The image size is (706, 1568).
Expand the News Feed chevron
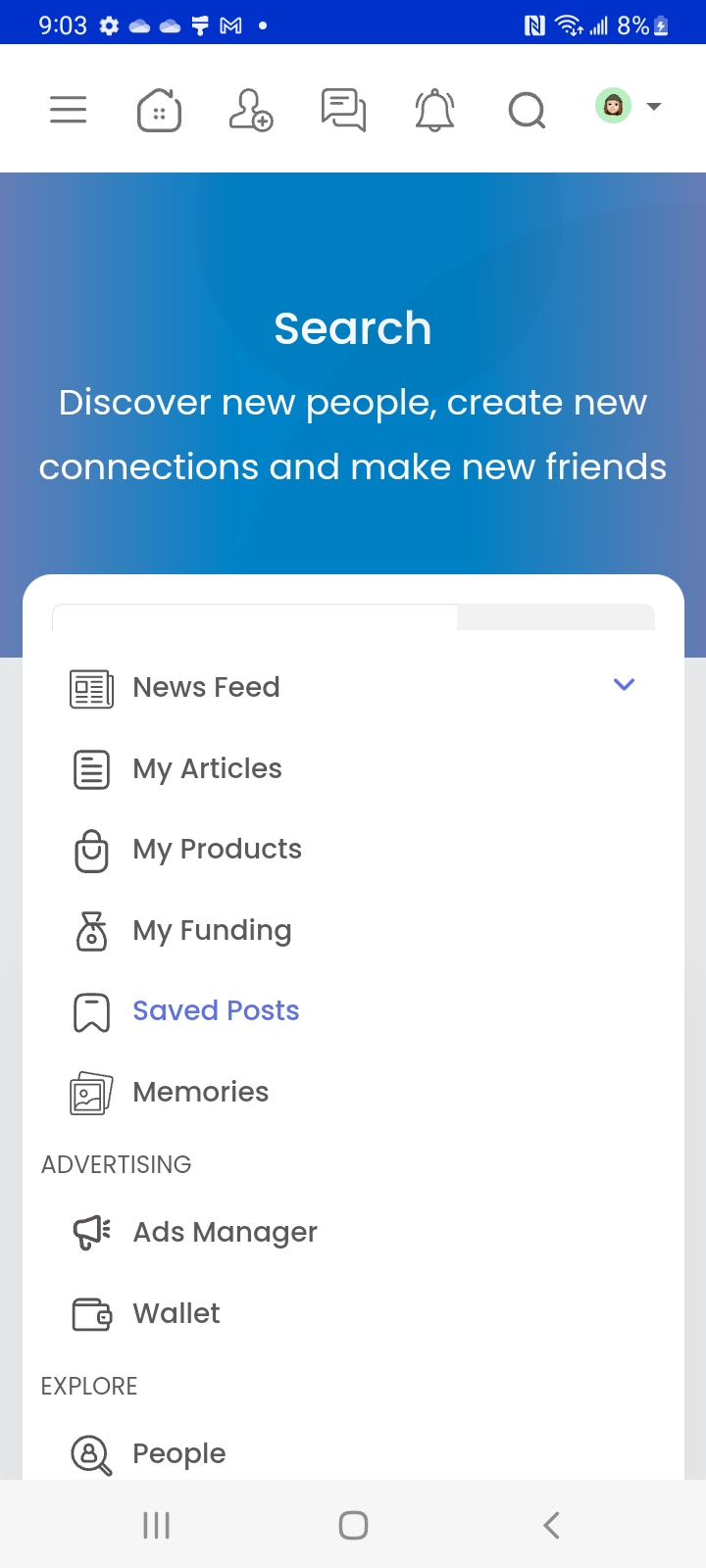624,685
